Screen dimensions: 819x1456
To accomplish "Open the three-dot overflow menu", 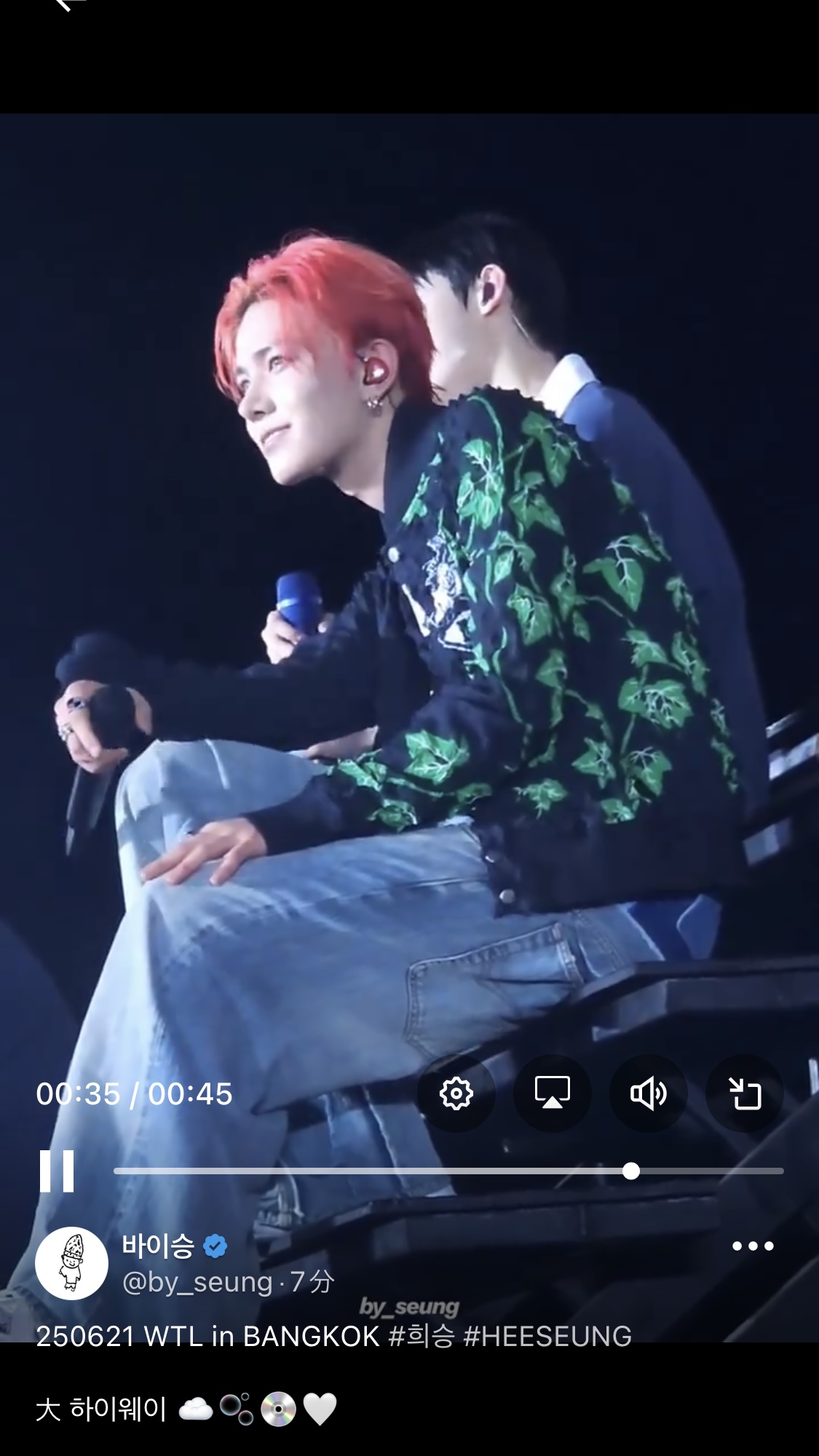I will click(x=753, y=1246).
